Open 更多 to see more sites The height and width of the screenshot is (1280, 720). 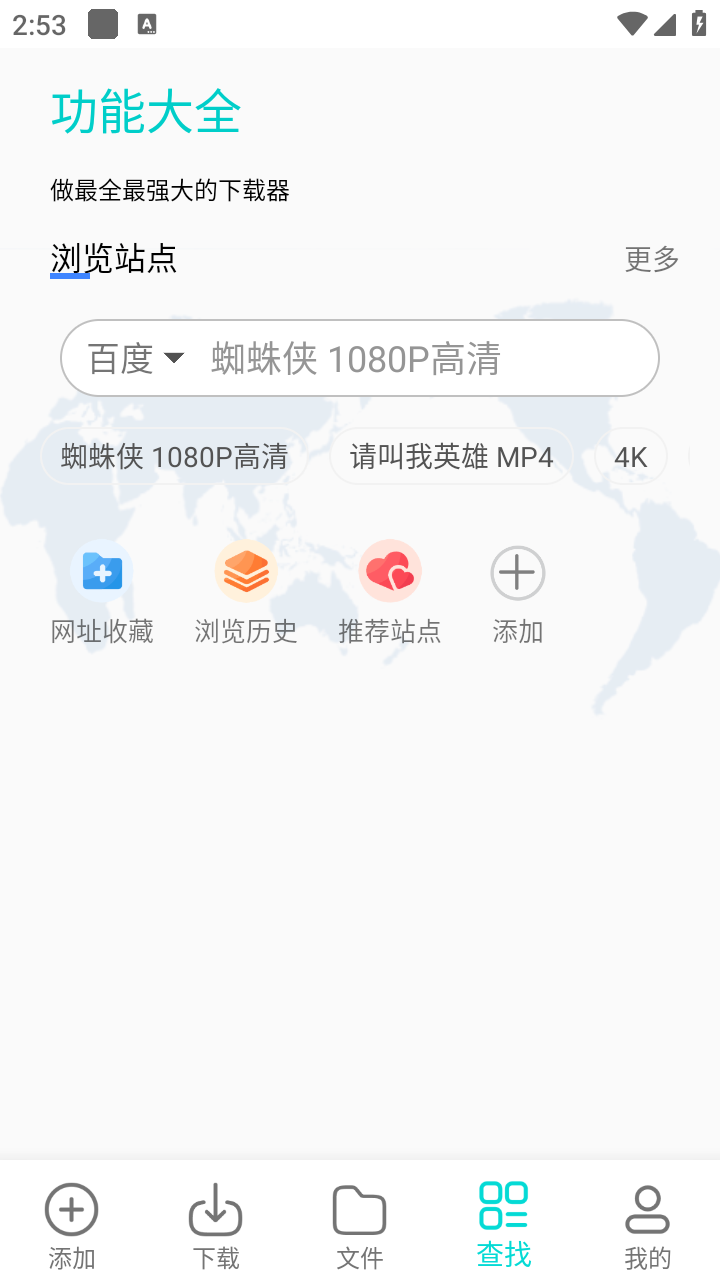point(651,259)
